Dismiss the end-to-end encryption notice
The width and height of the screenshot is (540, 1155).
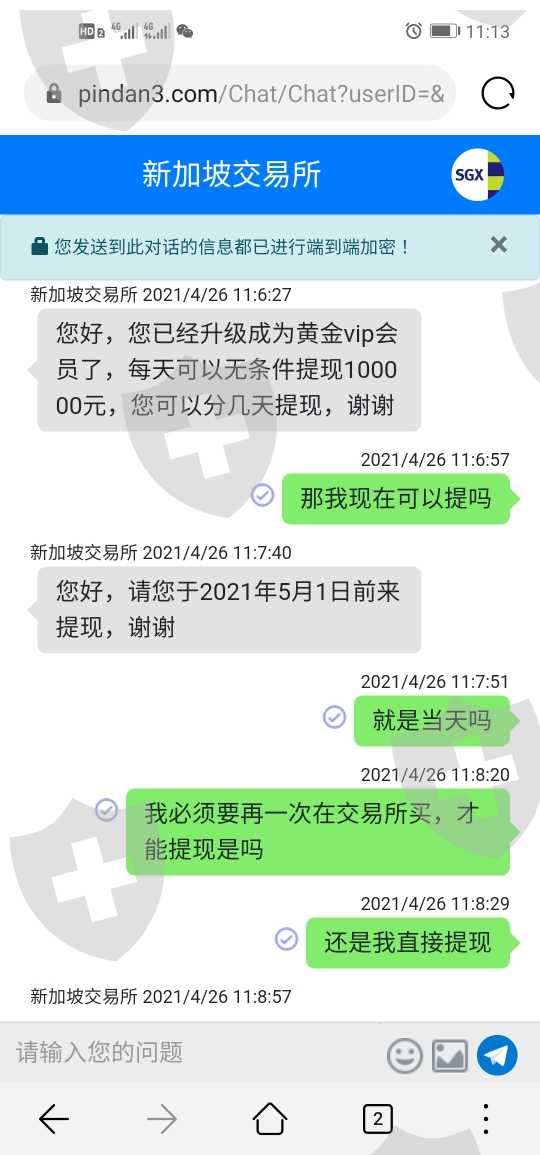pos(499,245)
